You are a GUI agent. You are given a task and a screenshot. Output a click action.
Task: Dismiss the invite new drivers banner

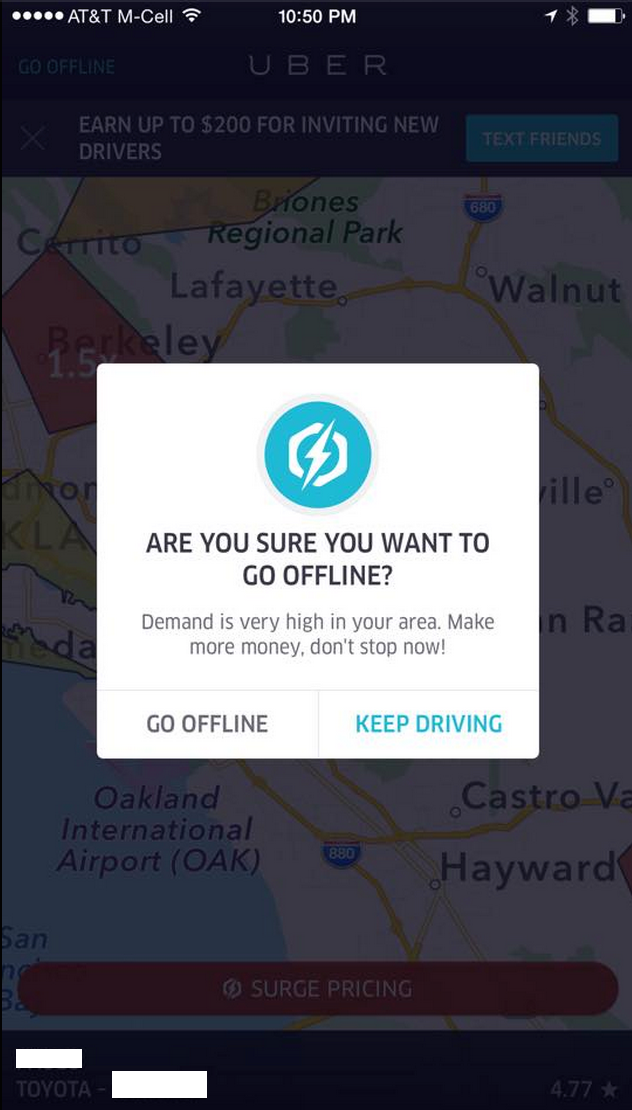coord(33,139)
